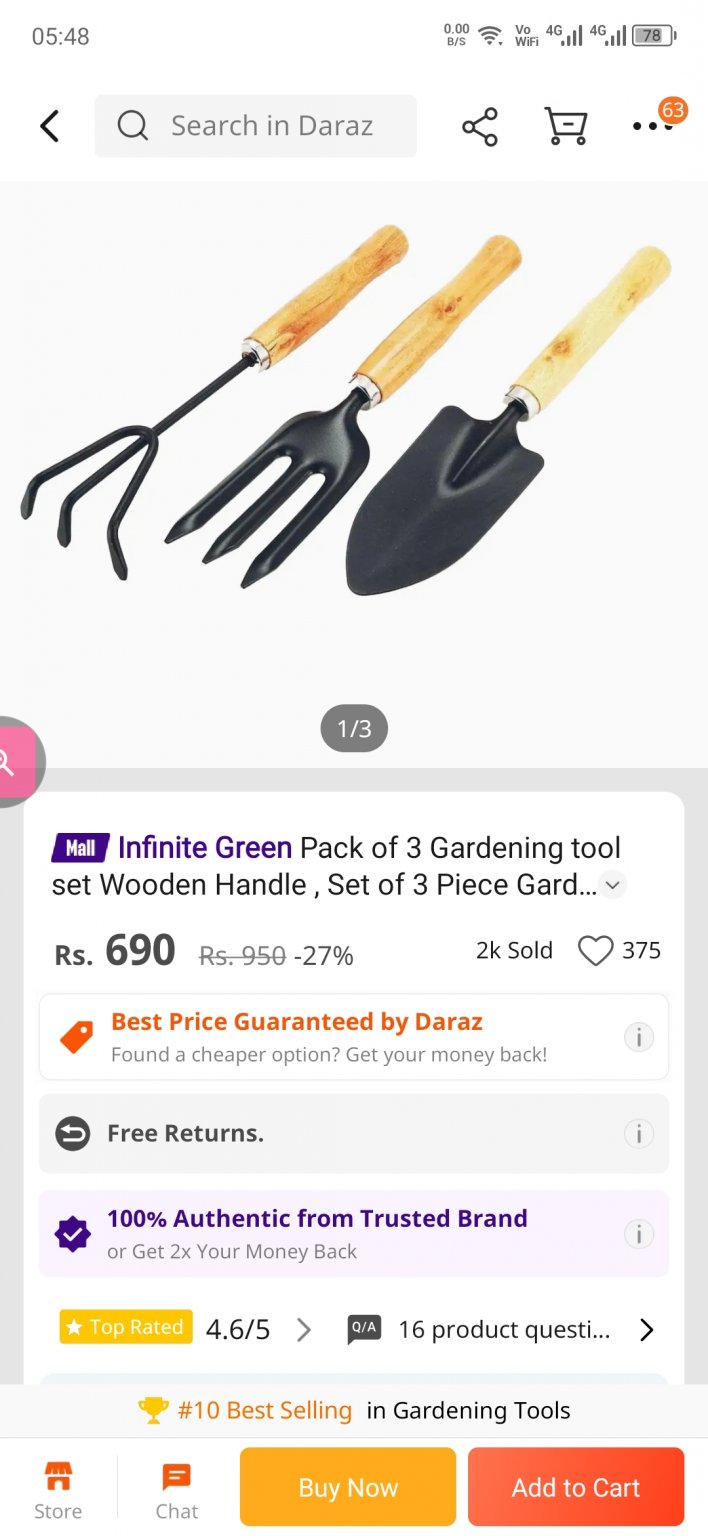The height and width of the screenshot is (1536, 708).
Task: Expand the full product title
Action: [x=613, y=885]
